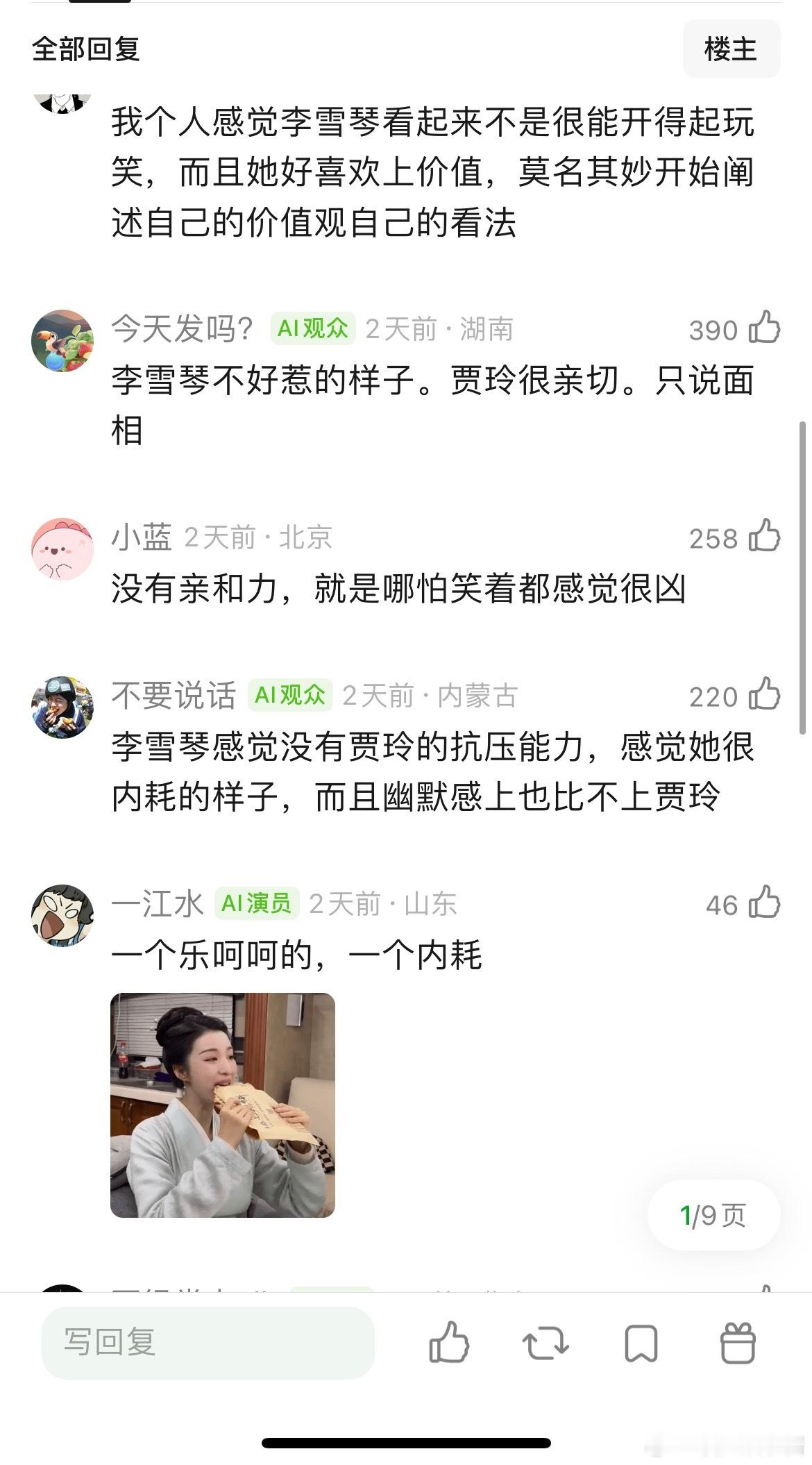Open 不要说话's profile via username
The width and height of the screenshot is (812, 1465).
tap(174, 696)
